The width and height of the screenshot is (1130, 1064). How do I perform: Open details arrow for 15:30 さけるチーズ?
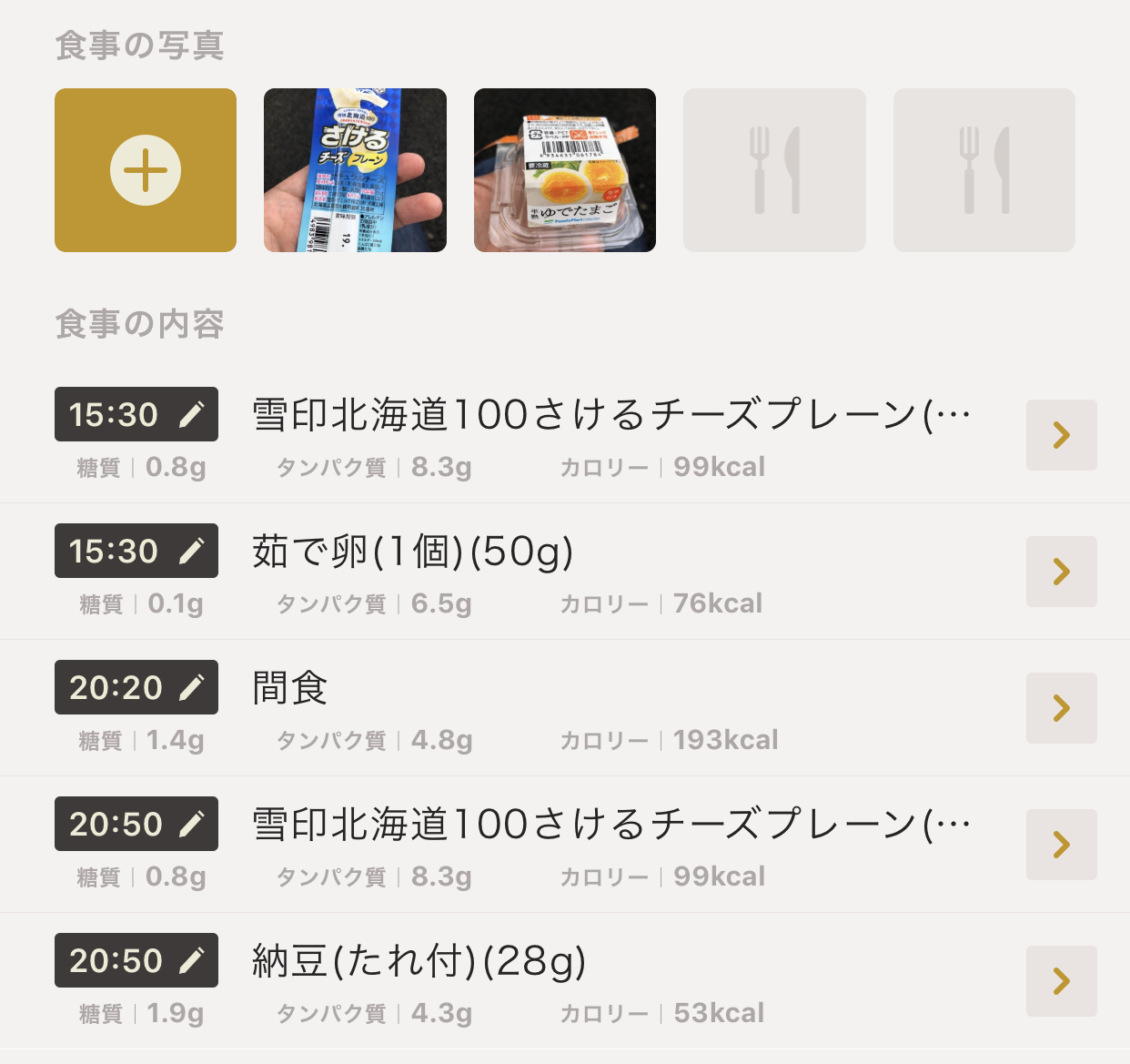tap(1061, 435)
